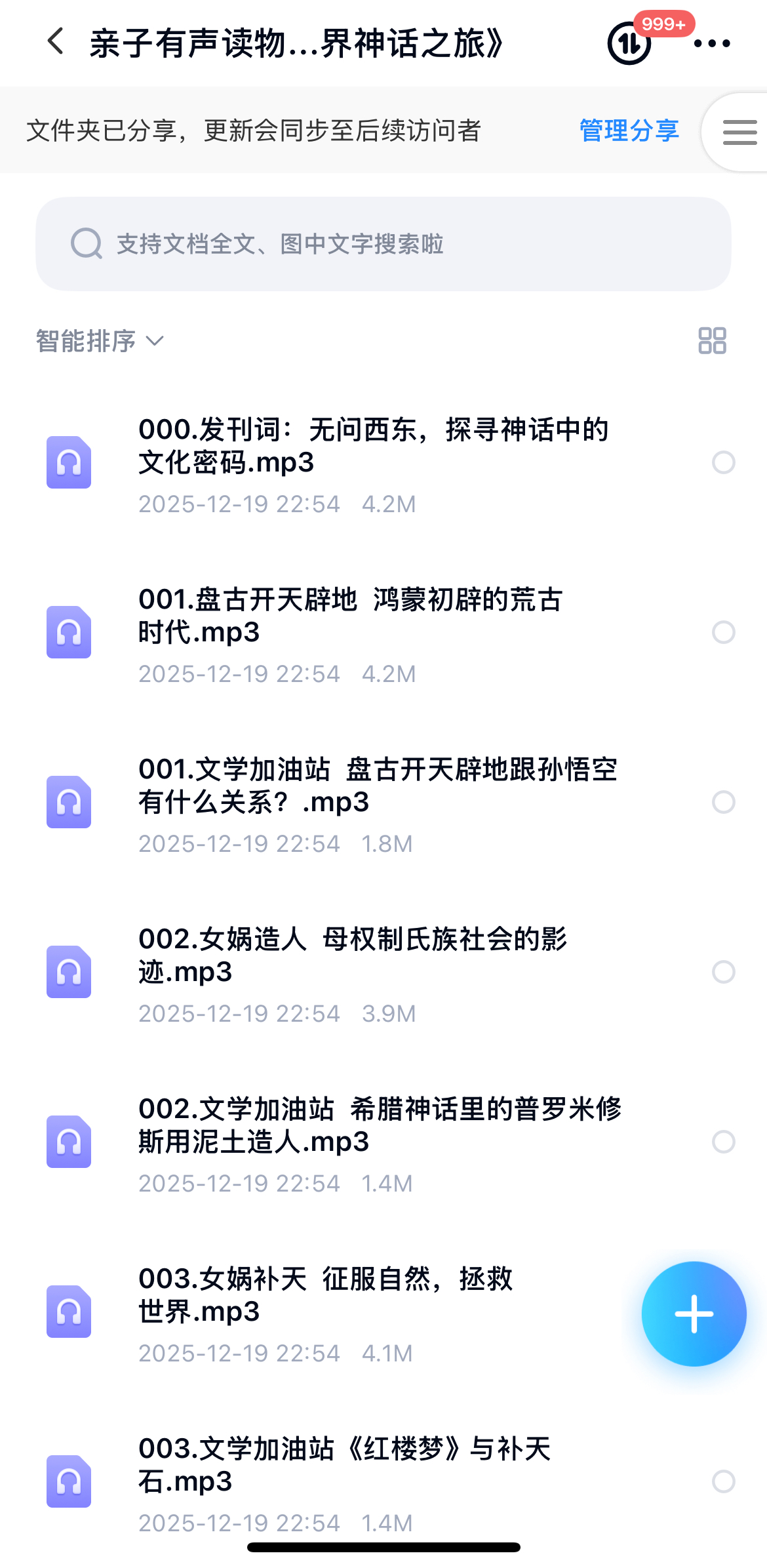767x1568 pixels.
Task: Play 001.盘古开天辟地 鸿蒙初辟的荒古时代.mp3
Action: point(351,616)
